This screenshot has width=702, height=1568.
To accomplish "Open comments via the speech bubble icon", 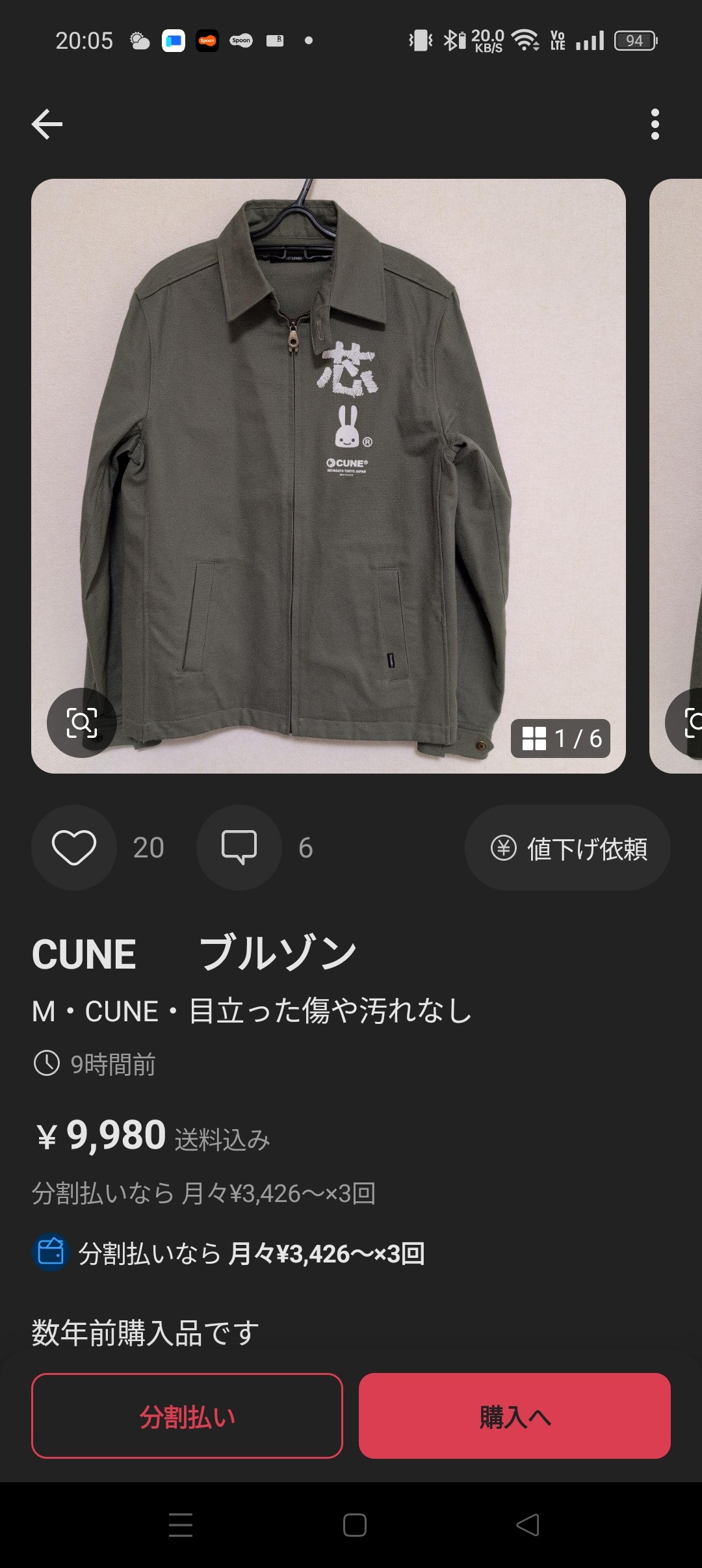I will 239,847.
